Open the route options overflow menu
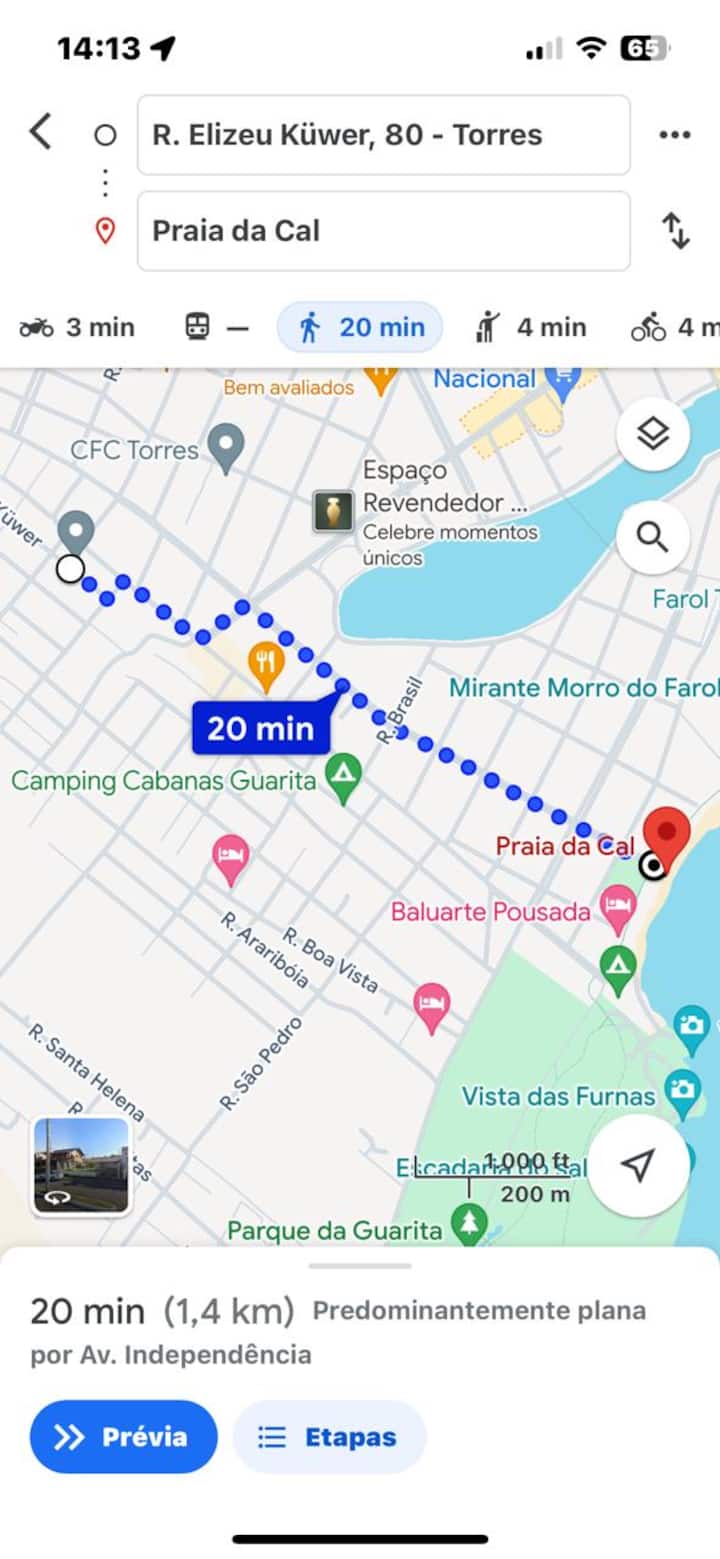This screenshot has height=1559, width=720. coord(675,135)
